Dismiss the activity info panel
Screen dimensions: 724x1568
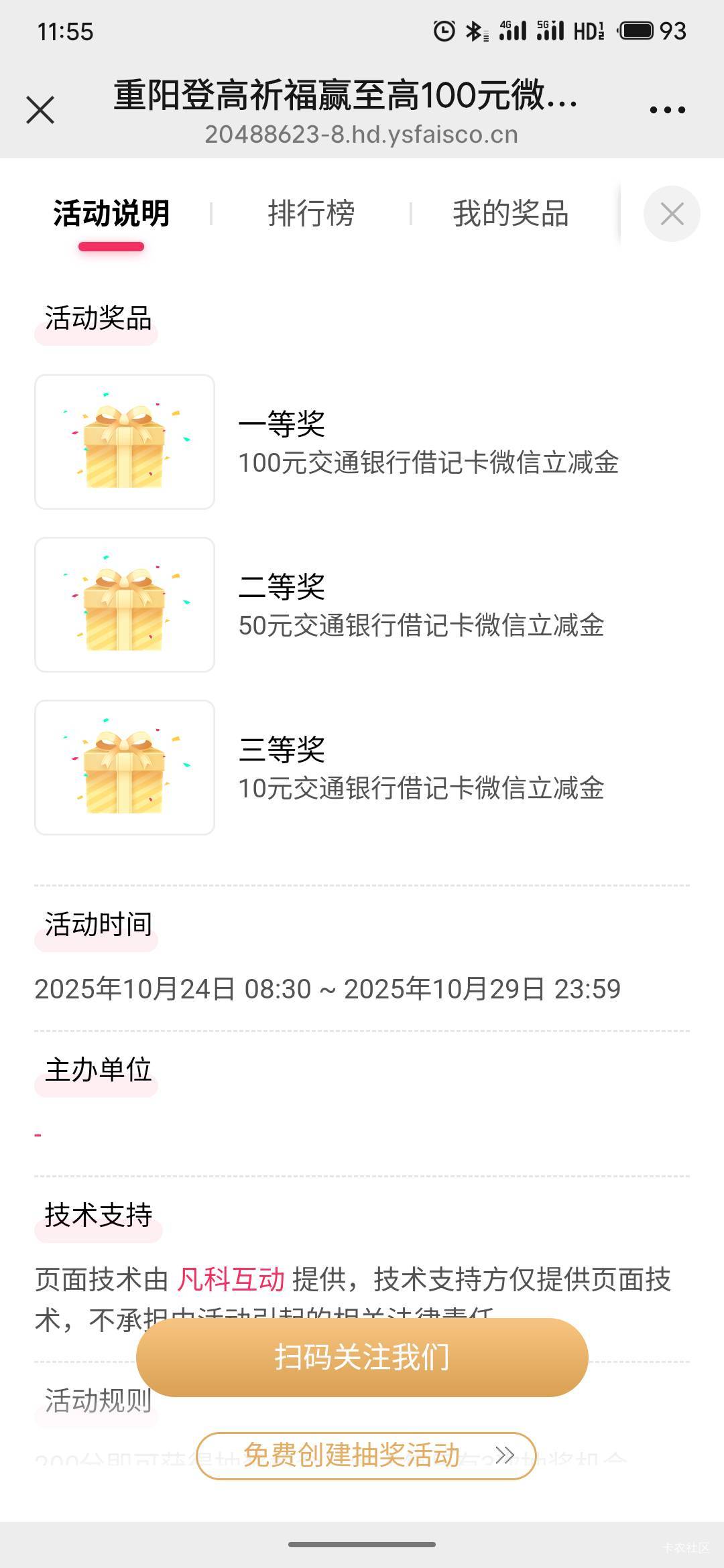(672, 214)
